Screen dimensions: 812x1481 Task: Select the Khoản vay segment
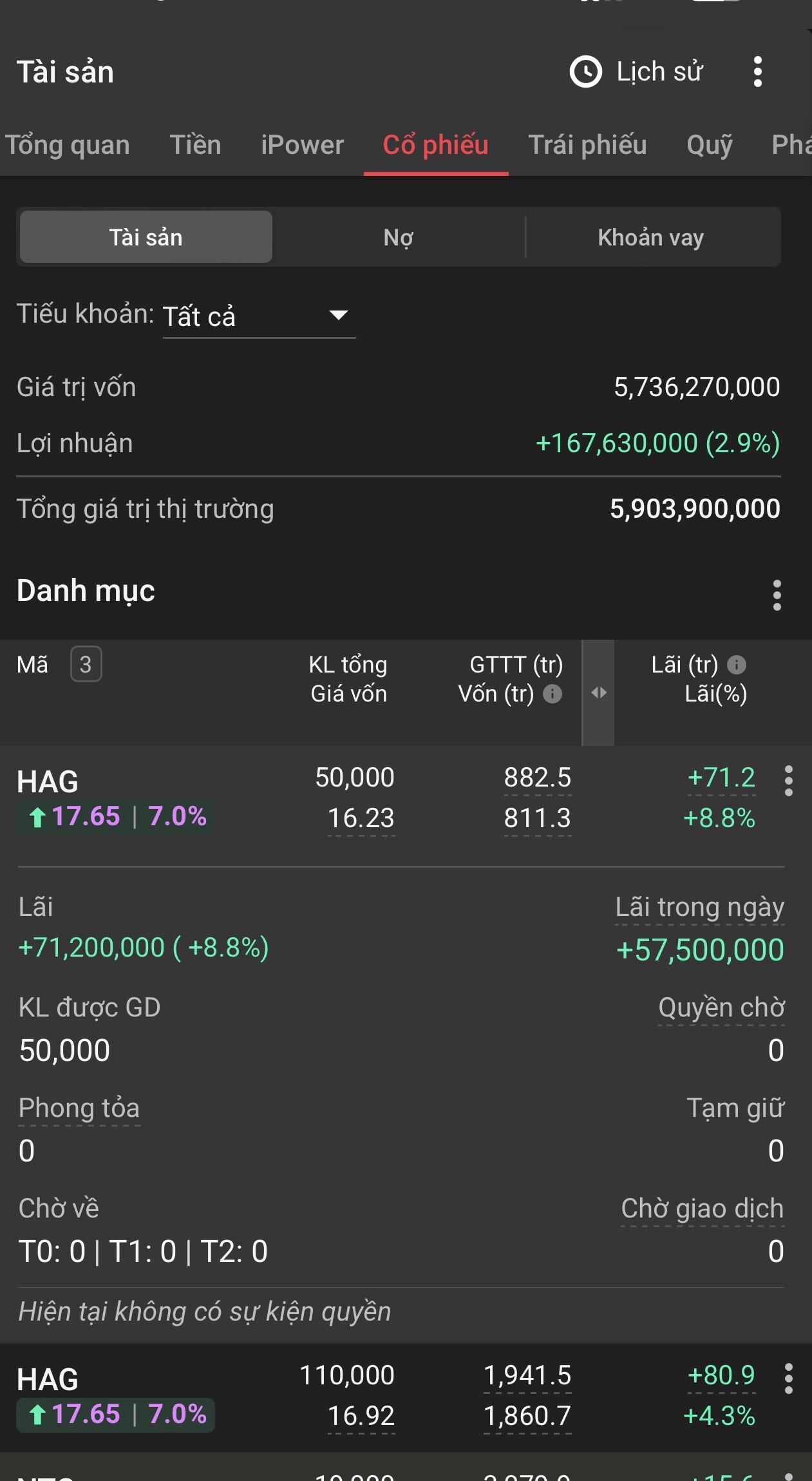650,237
